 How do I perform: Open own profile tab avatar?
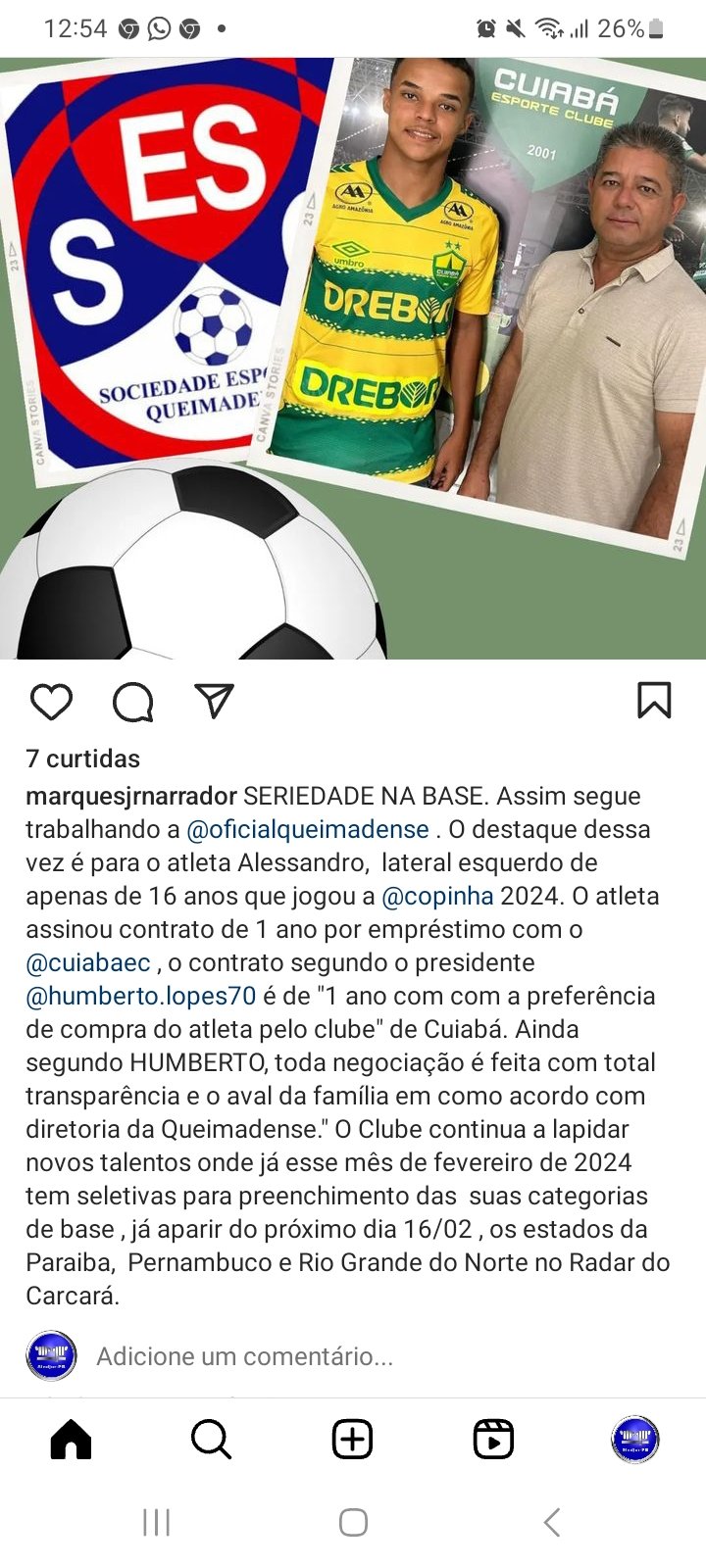(x=634, y=1440)
